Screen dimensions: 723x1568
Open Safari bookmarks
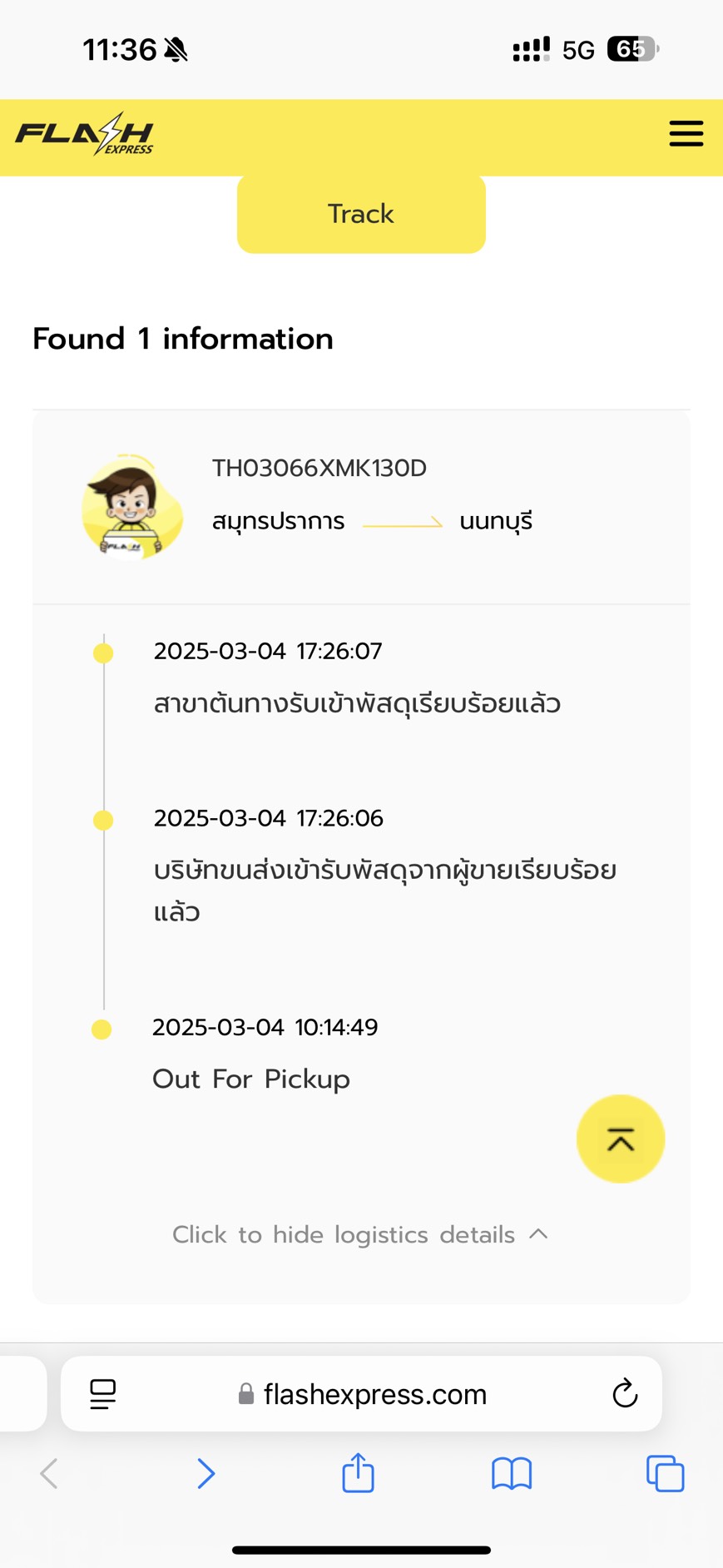[512, 1473]
